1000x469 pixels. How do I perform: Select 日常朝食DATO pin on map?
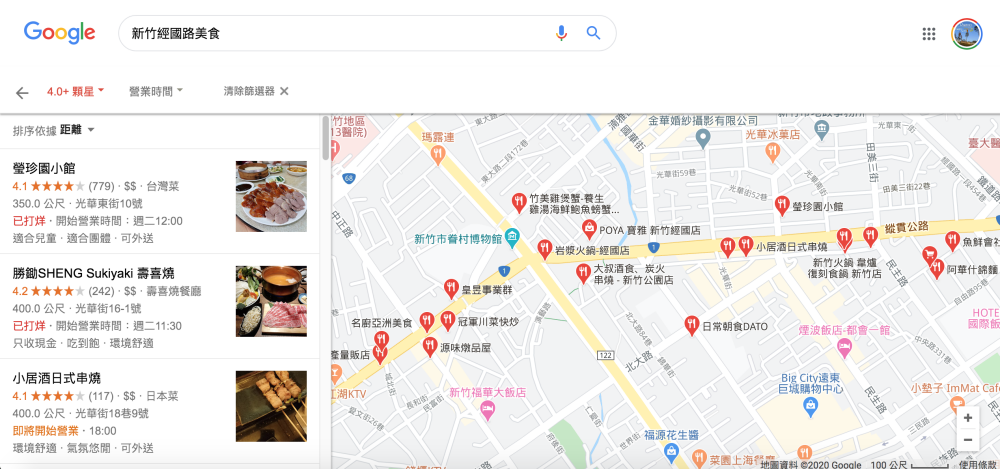pyautogui.click(x=691, y=324)
